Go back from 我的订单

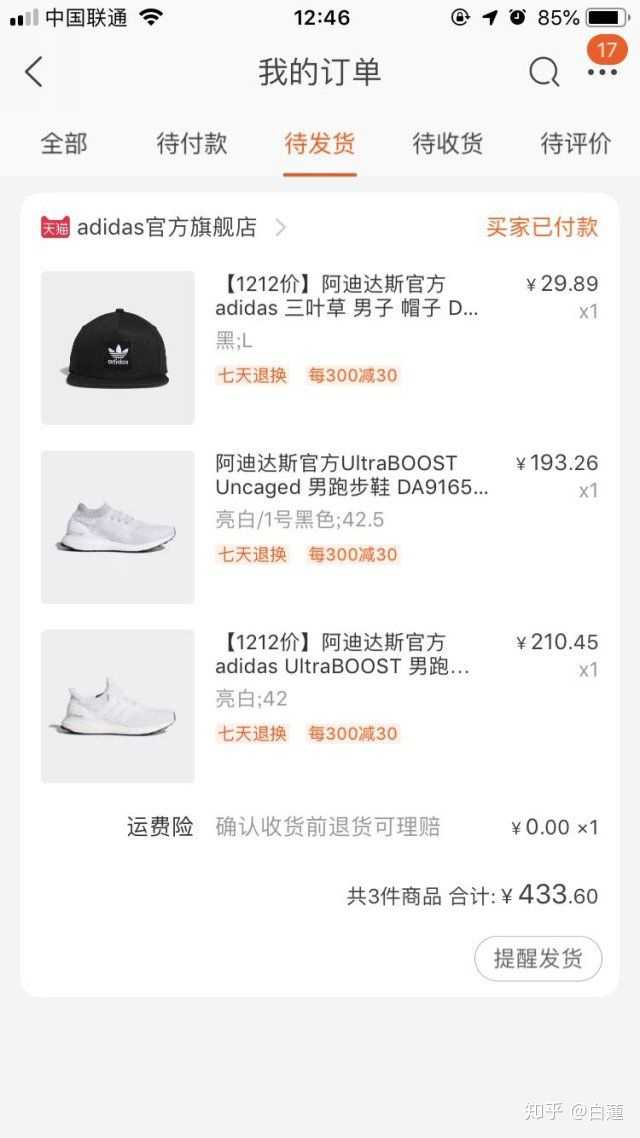tap(34, 72)
